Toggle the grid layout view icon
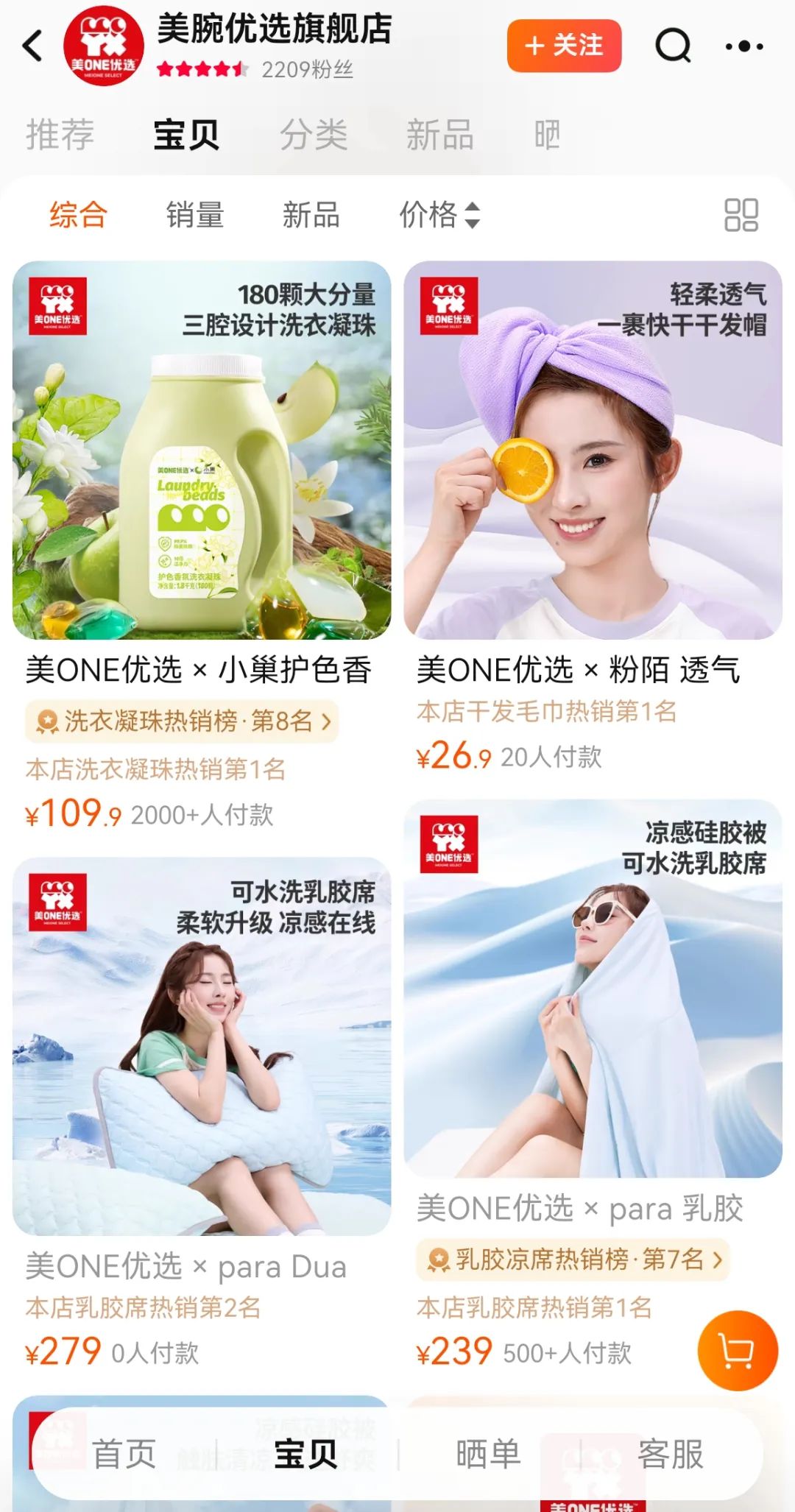795x1512 pixels. click(x=741, y=215)
